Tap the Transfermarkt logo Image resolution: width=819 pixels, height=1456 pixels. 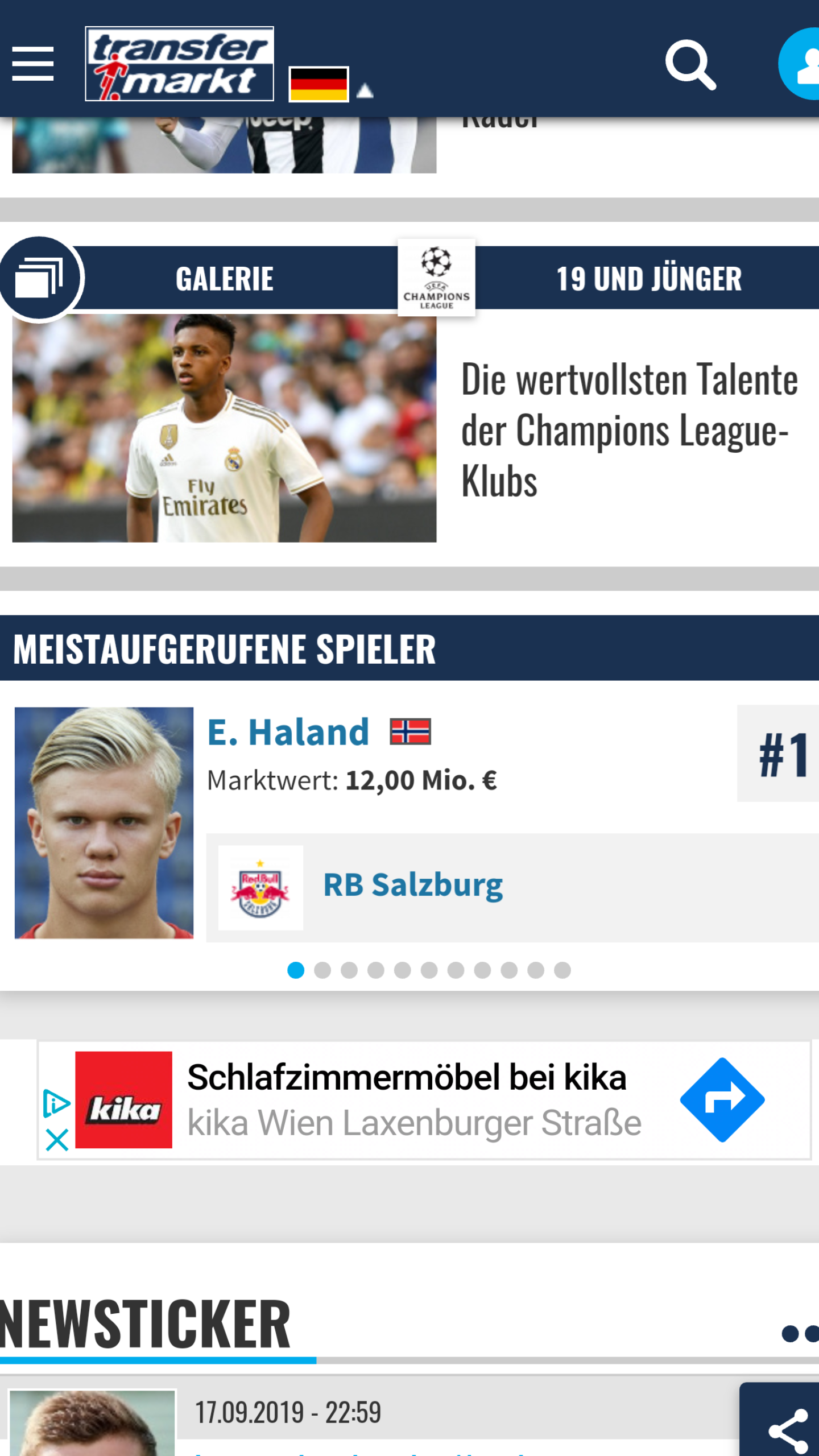click(x=180, y=64)
